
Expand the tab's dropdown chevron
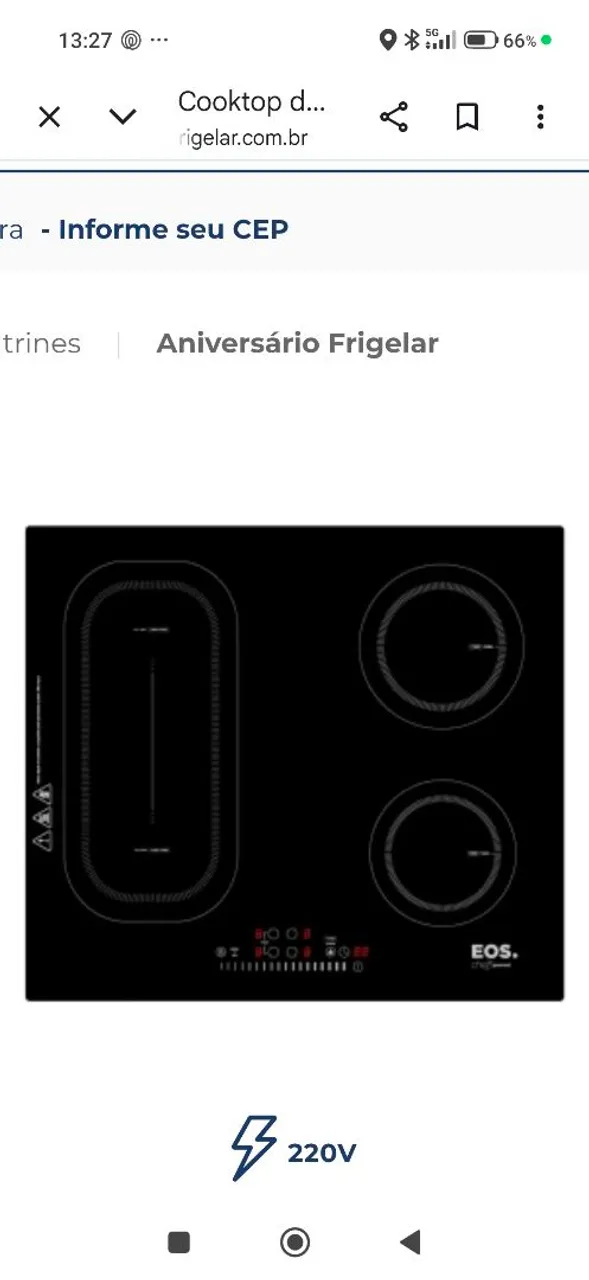[x=123, y=117]
